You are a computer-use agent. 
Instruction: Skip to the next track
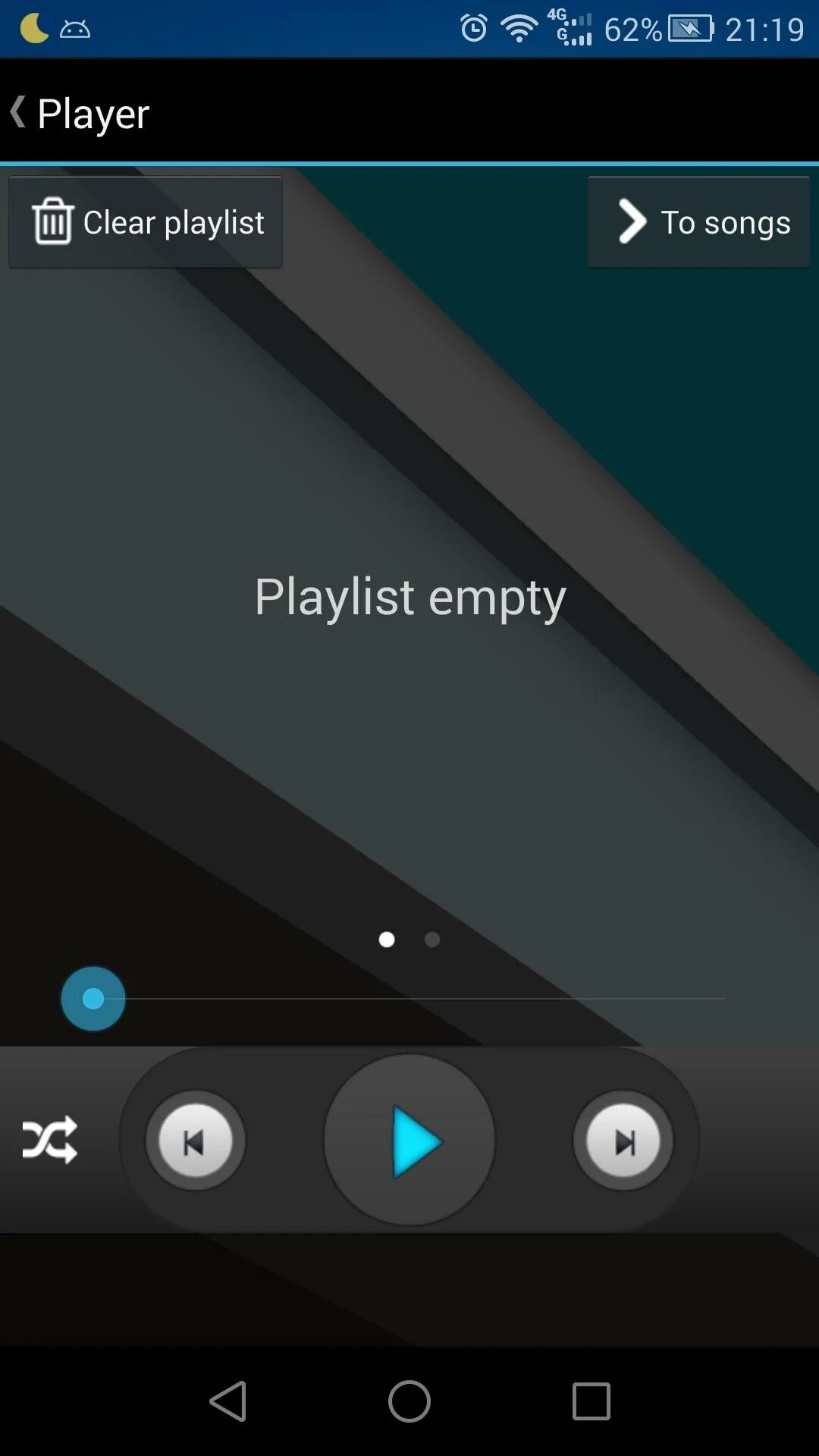coord(623,1141)
